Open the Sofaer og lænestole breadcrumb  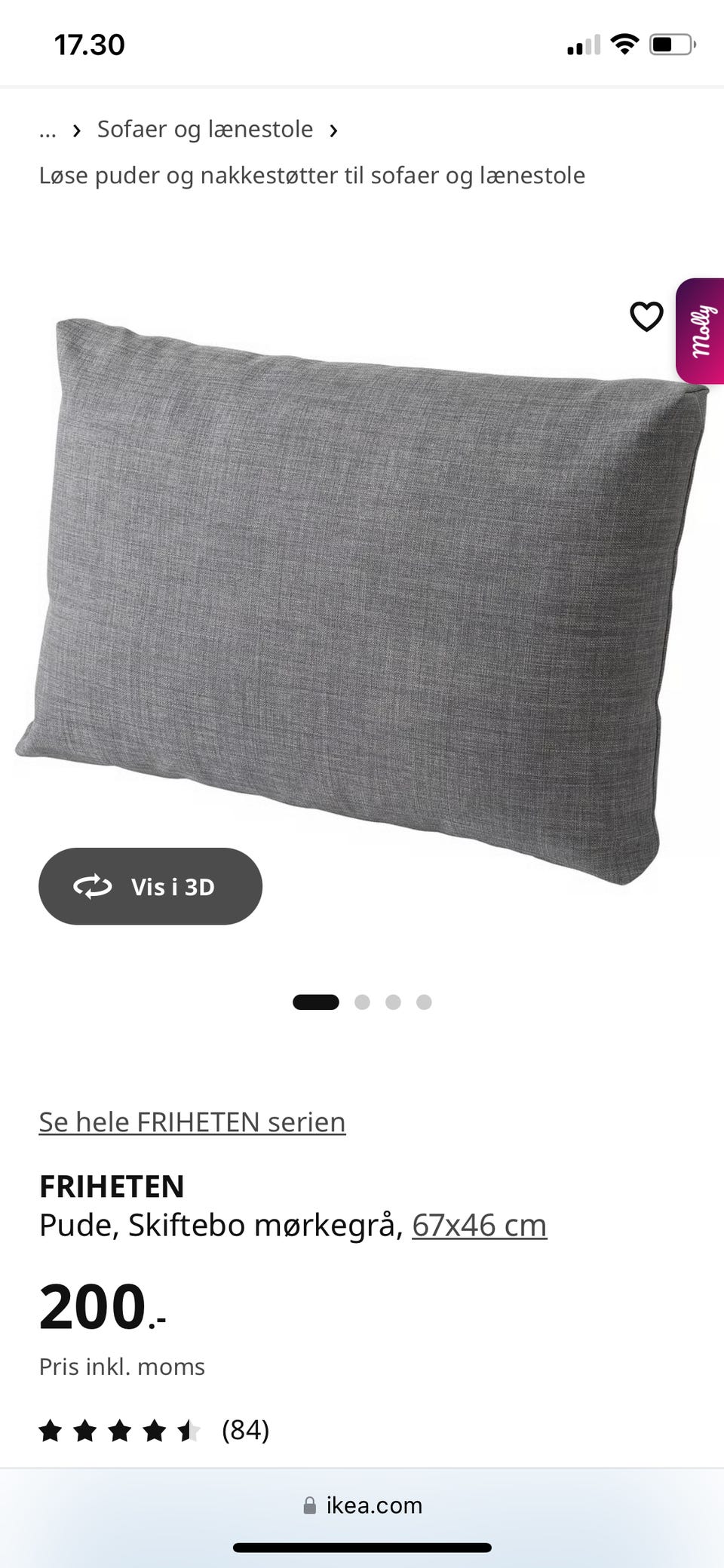tap(204, 129)
